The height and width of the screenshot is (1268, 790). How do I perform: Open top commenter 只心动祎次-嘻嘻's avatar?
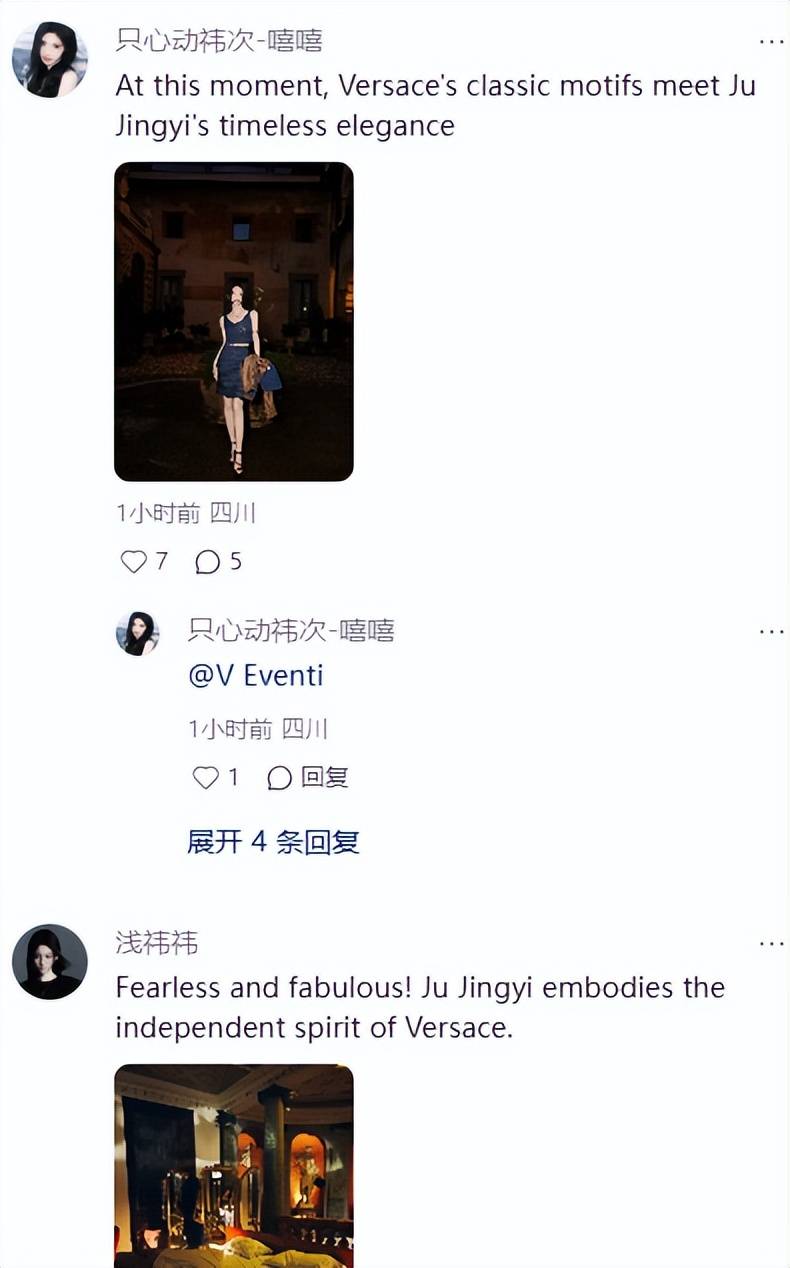(50, 60)
